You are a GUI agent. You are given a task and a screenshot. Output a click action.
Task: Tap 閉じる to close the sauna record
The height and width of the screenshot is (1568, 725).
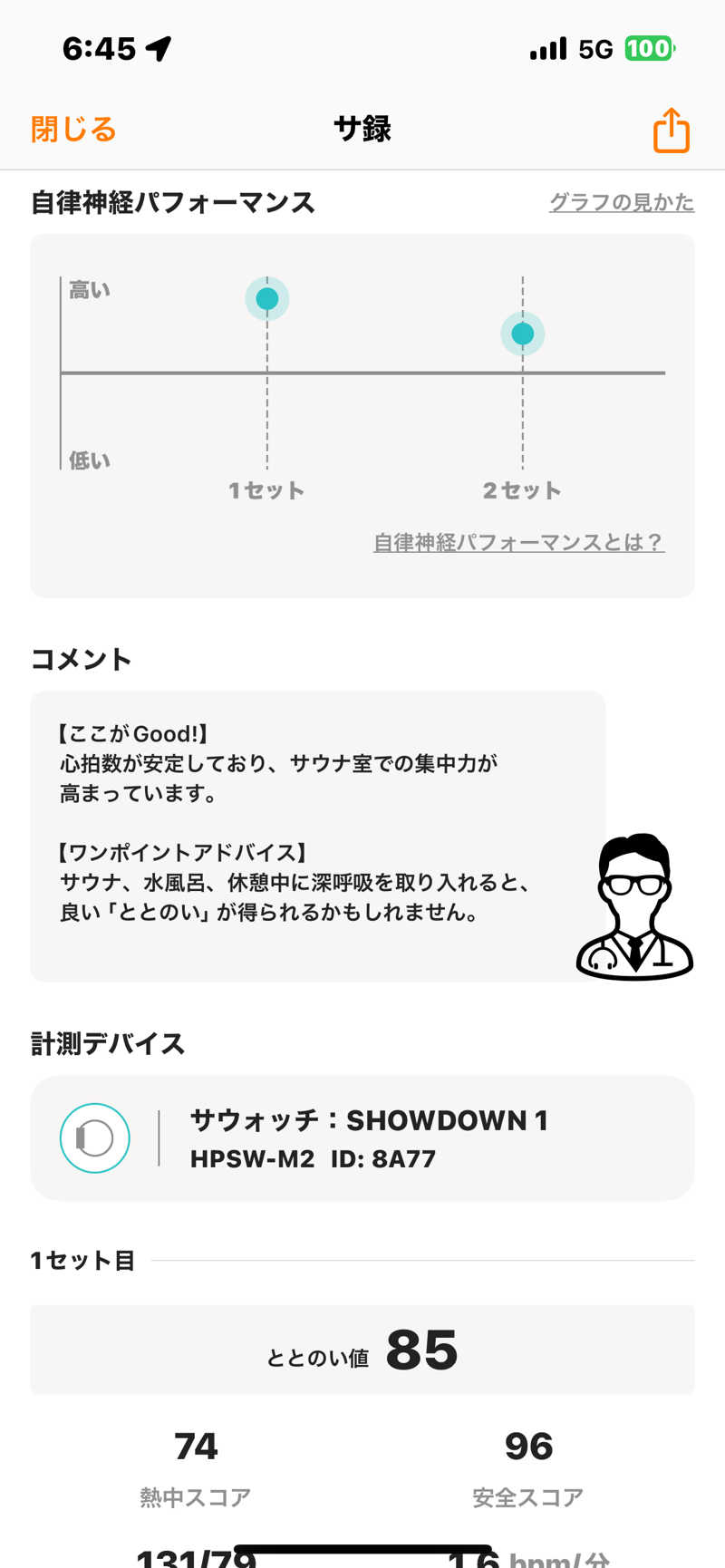point(73,130)
